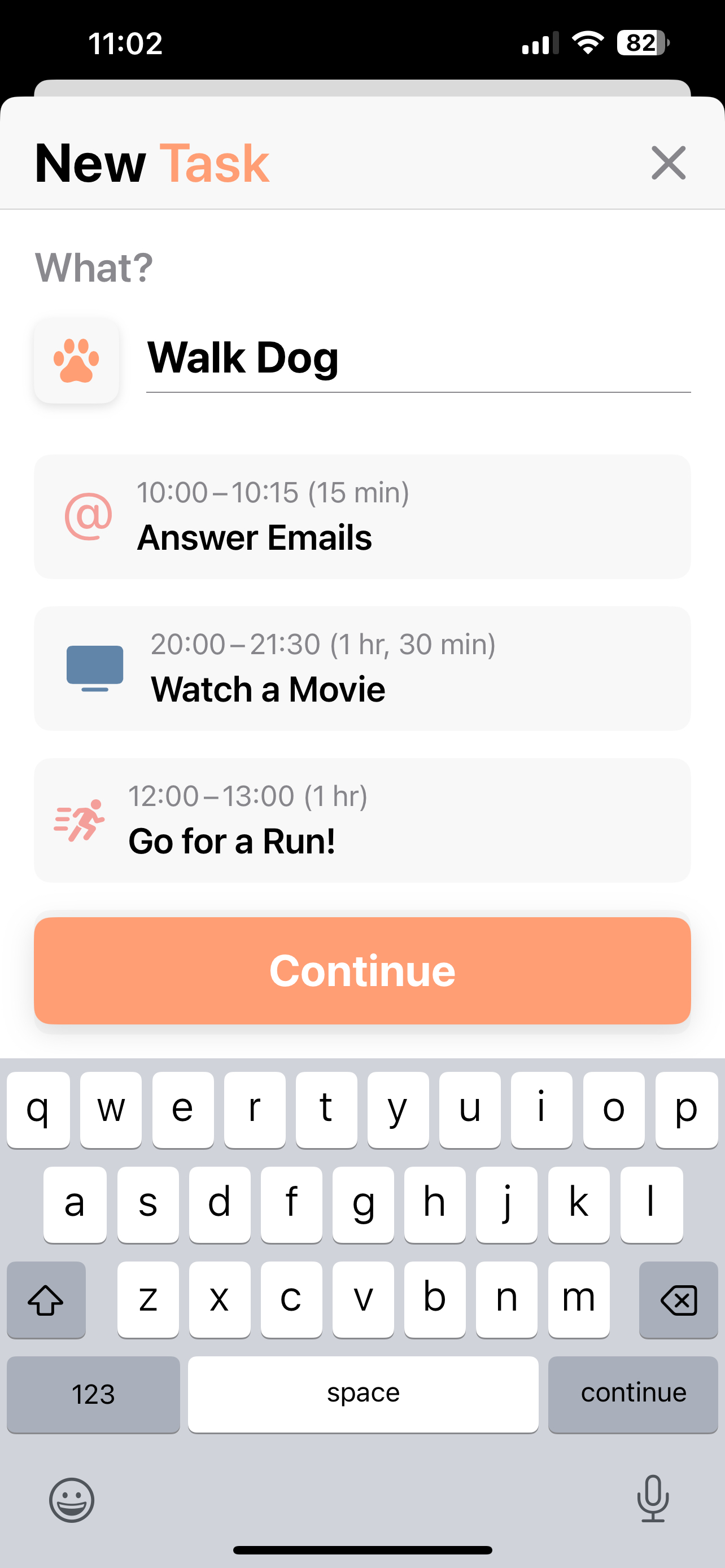Select the Answer Emails suggestion
The image size is (725, 1568).
(362, 516)
